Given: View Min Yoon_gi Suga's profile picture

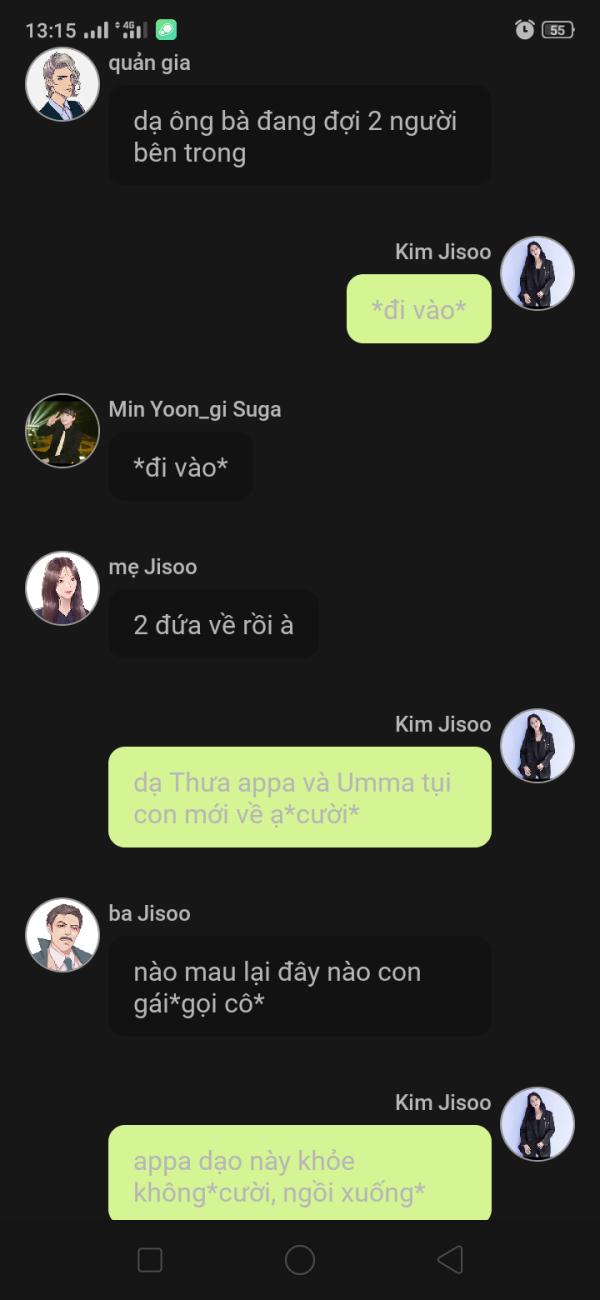Looking at the screenshot, I should [62, 431].
